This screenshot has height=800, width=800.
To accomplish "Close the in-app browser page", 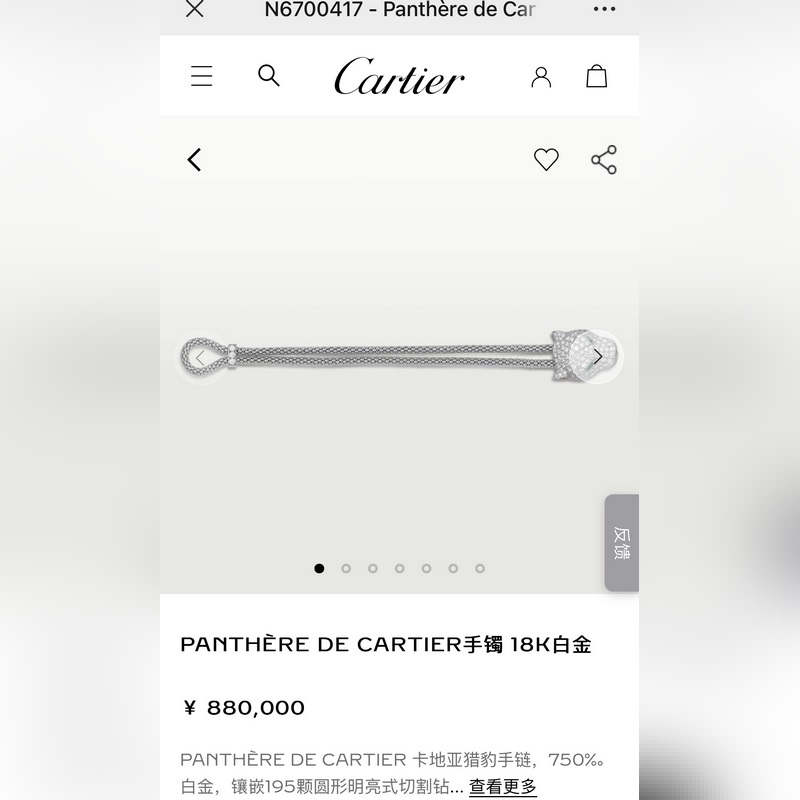I will pos(195,10).
